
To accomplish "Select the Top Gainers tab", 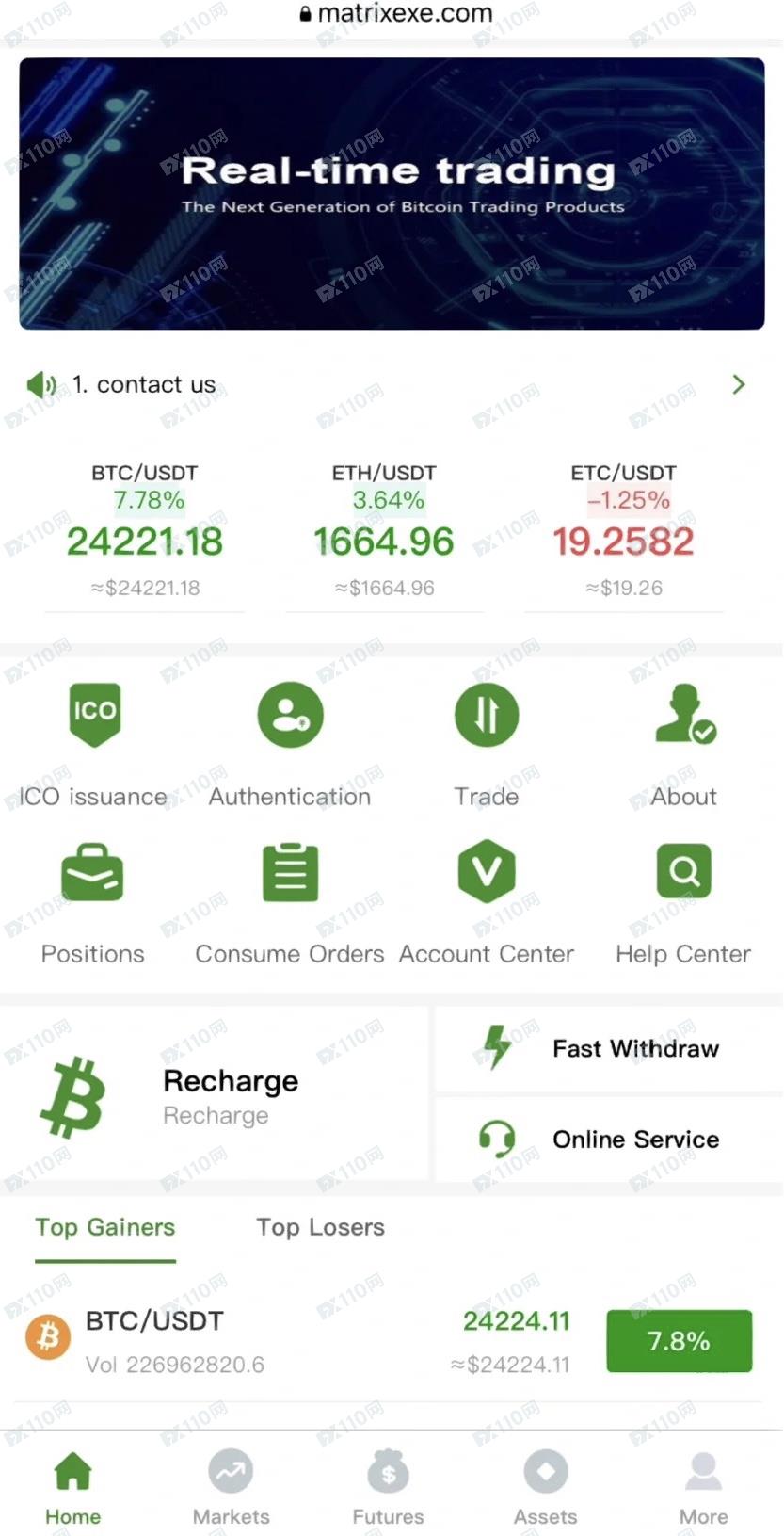I will coord(105,1227).
